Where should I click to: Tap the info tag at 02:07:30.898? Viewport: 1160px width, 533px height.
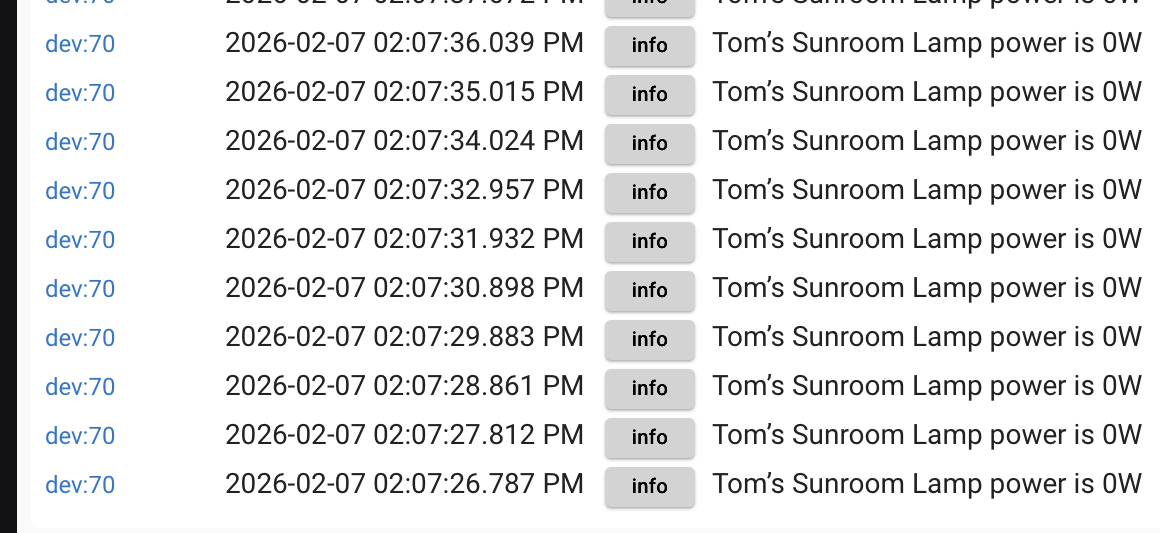[x=649, y=290]
